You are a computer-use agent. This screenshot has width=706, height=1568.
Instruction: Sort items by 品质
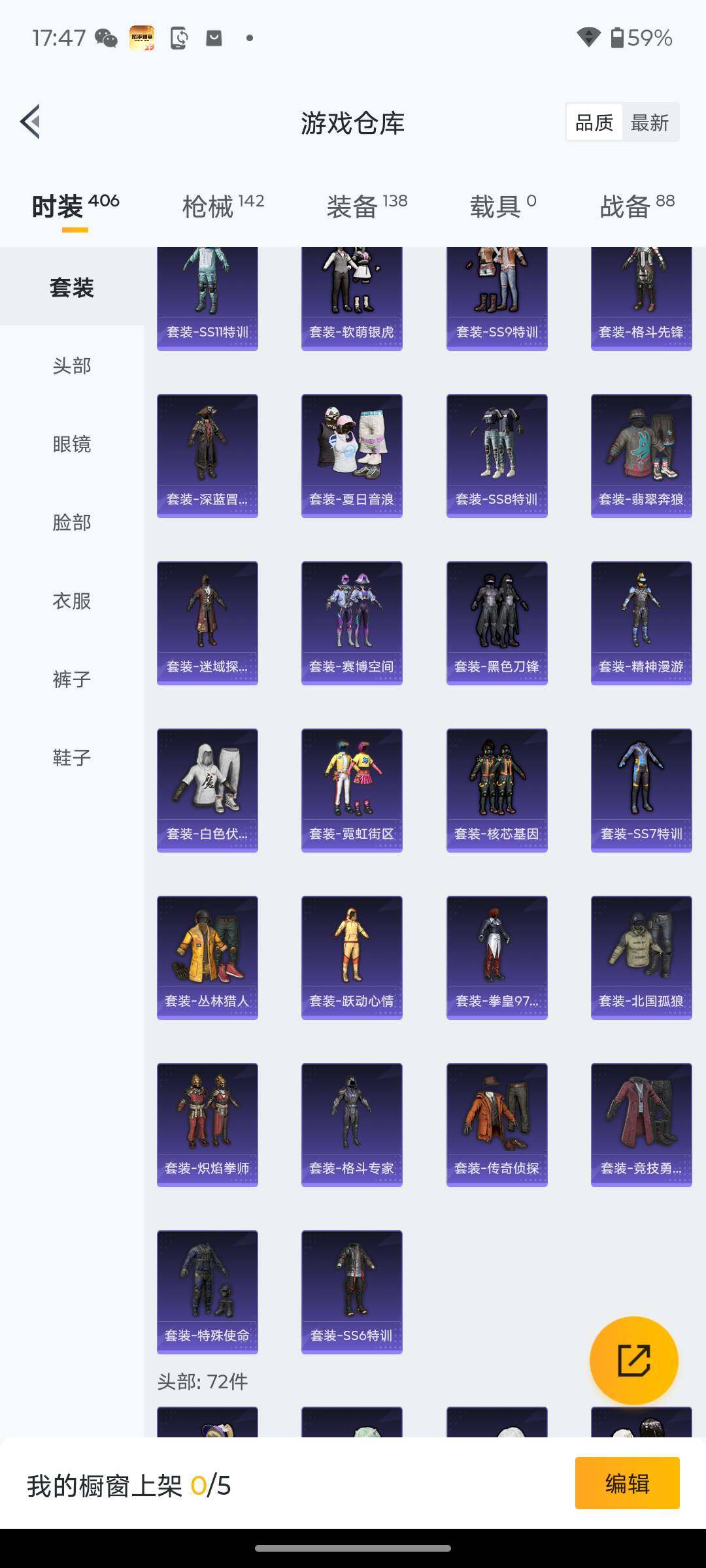(594, 123)
